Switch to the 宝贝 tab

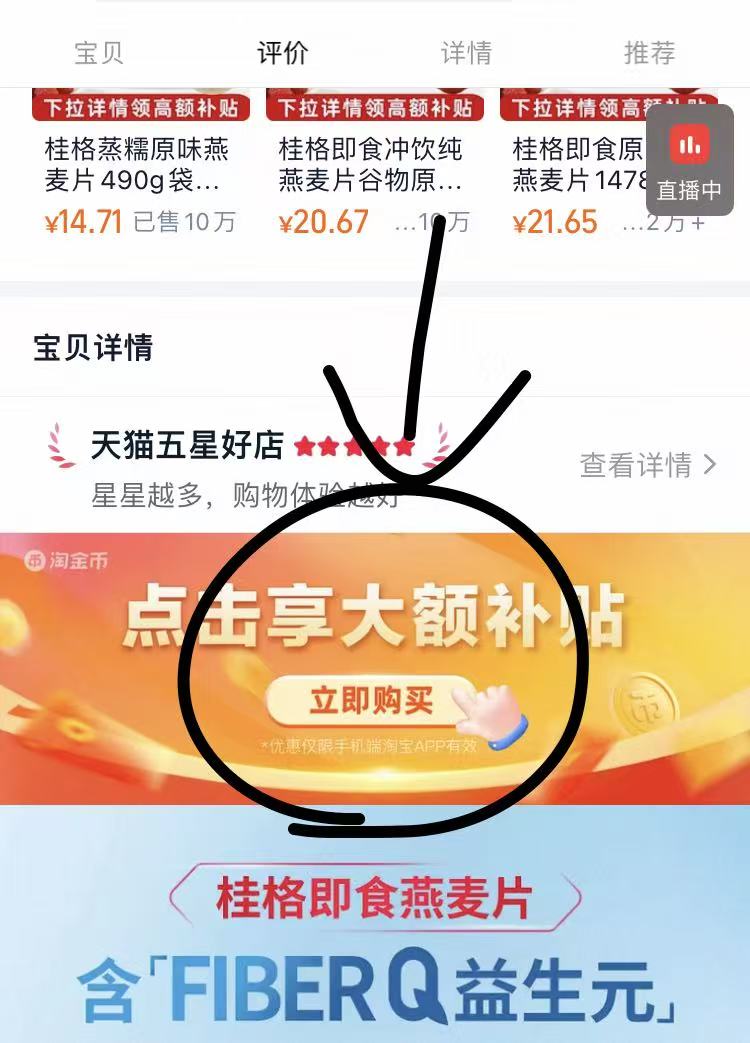(99, 53)
